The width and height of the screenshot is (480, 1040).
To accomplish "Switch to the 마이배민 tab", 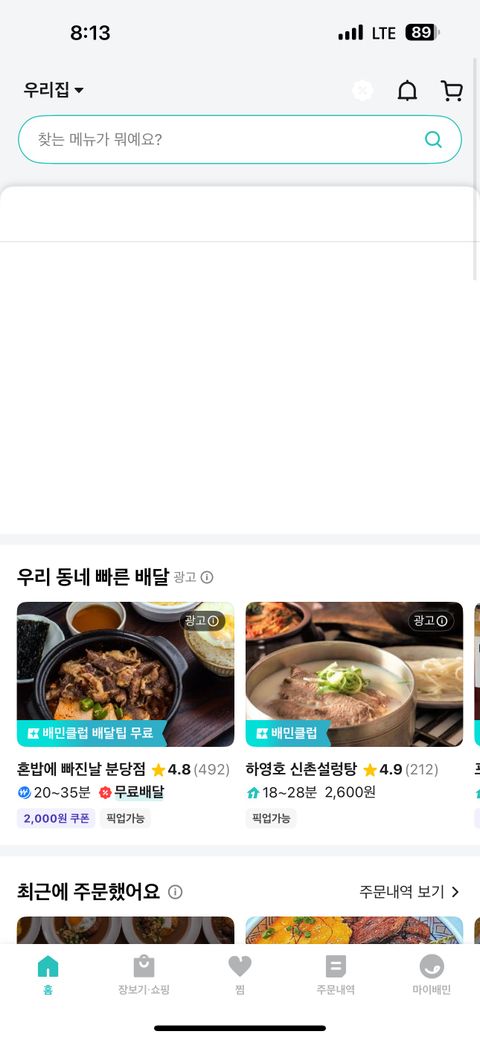I will click(x=432, y=975).
